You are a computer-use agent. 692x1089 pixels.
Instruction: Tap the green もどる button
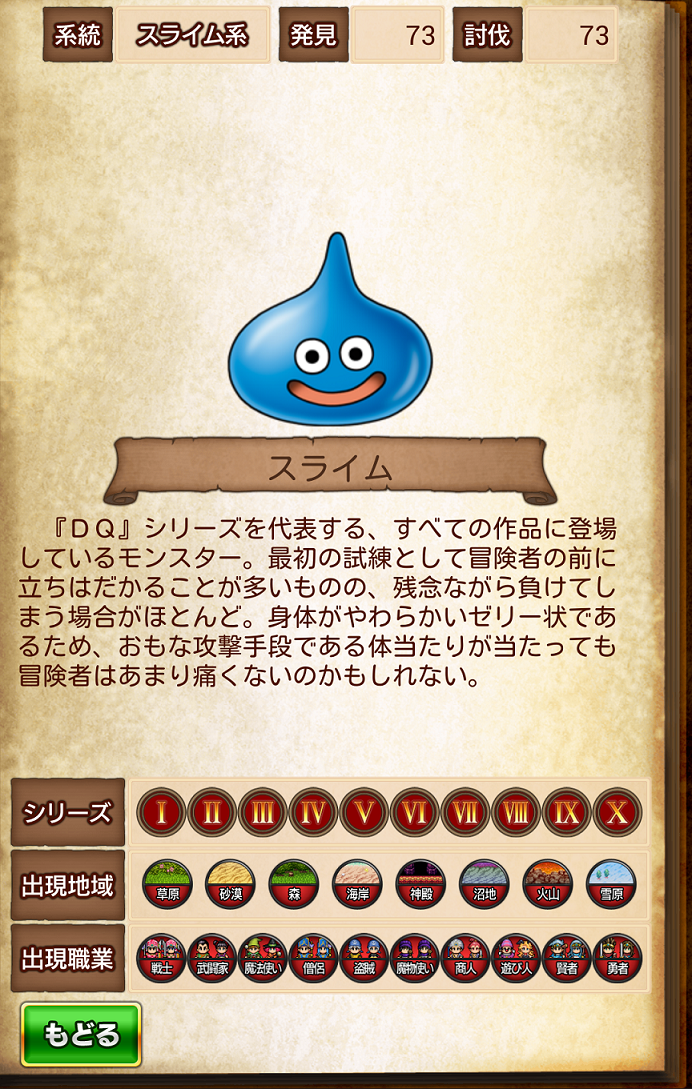click(81, 1034)
